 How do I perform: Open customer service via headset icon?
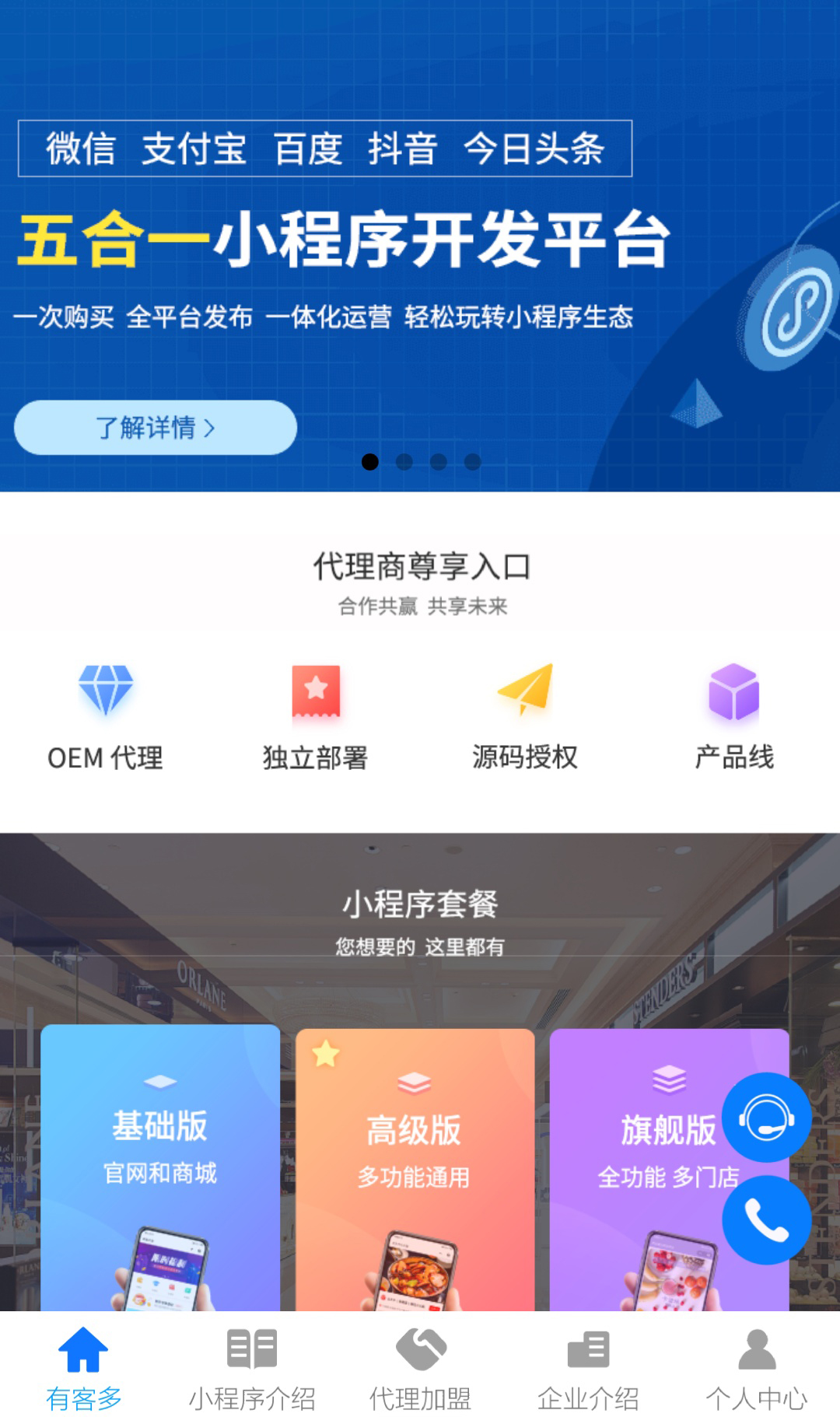point(767,1115)
